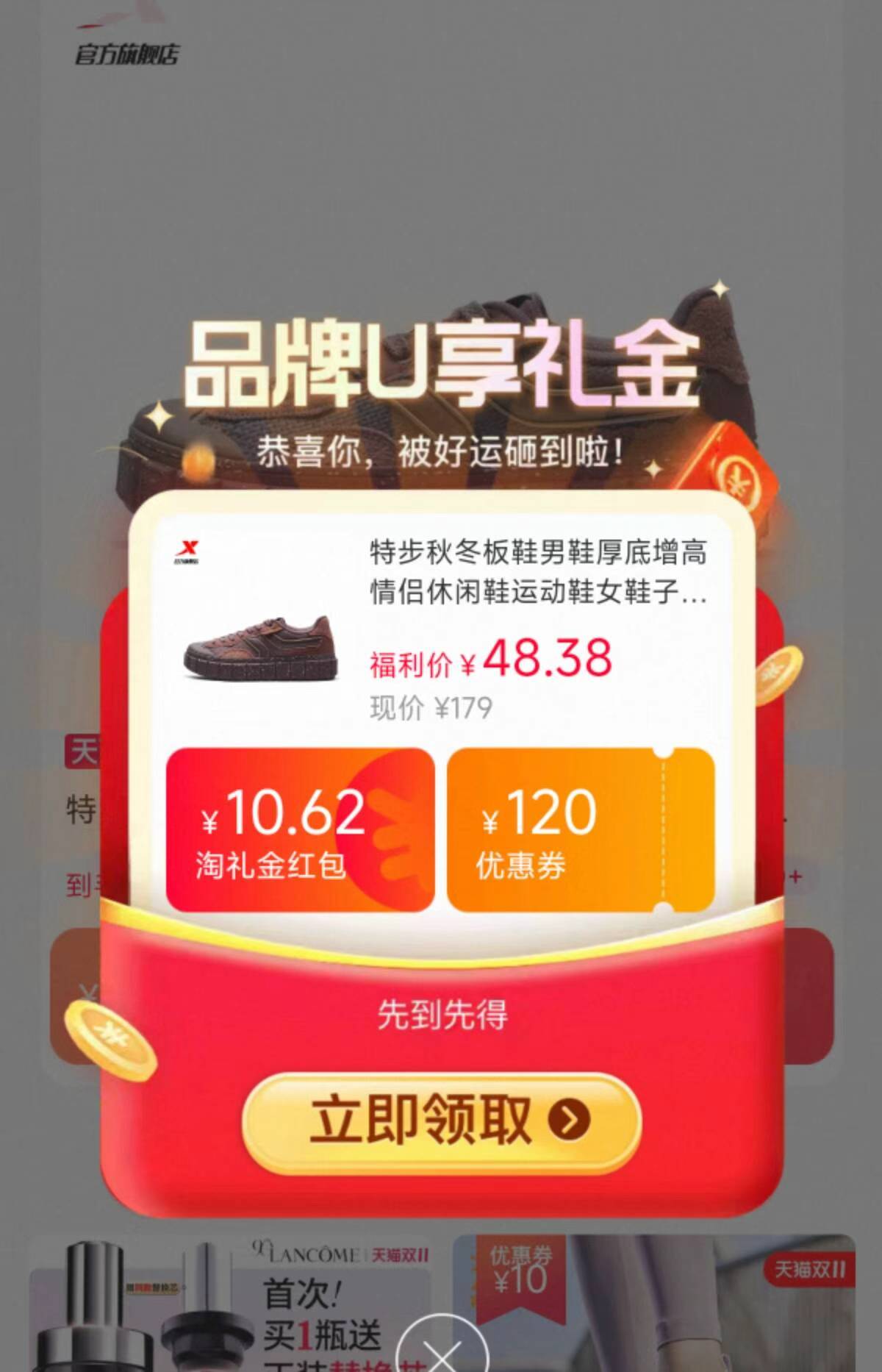
Task: Open the 官方旗舰店 store page
Action: tap(126, 53)
